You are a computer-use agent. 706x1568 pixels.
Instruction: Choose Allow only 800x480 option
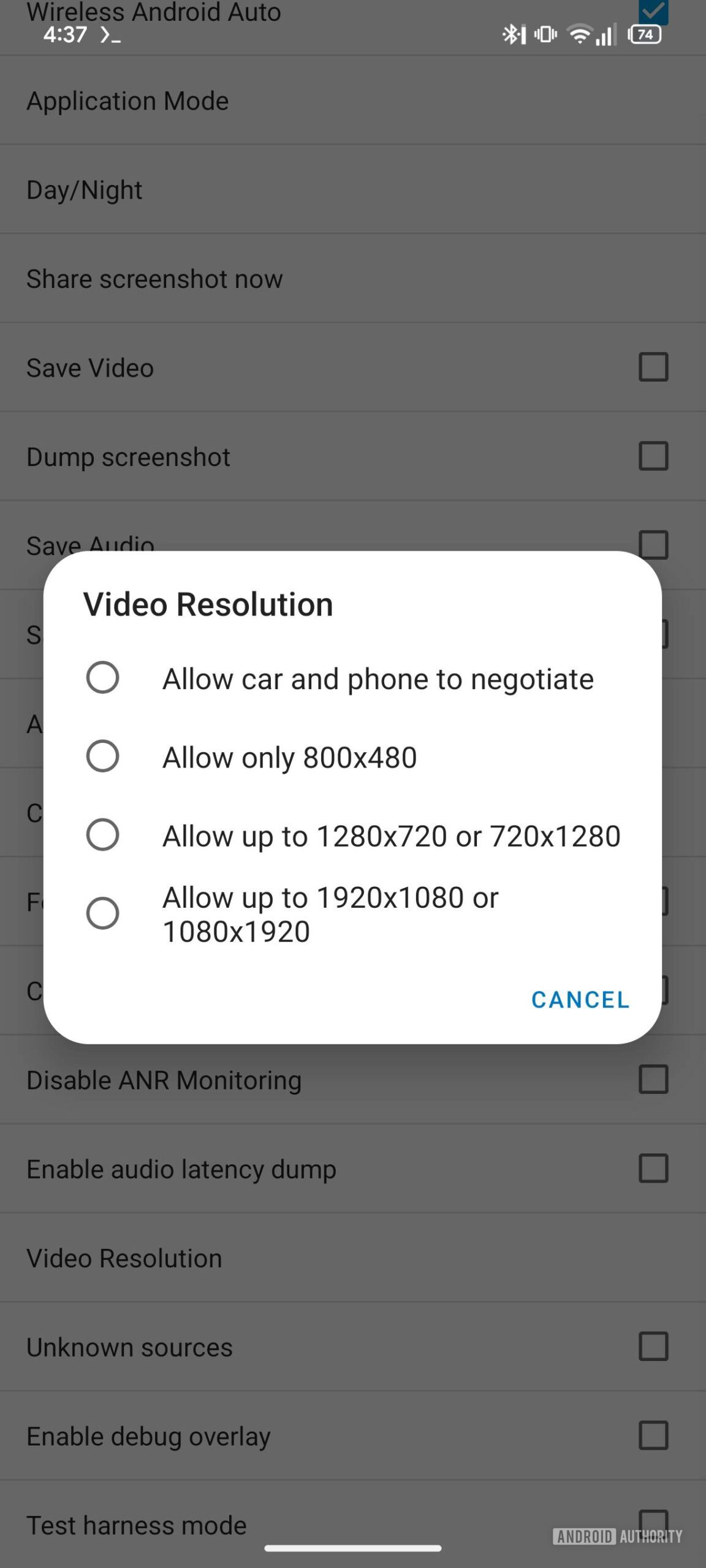coord(352,756)
